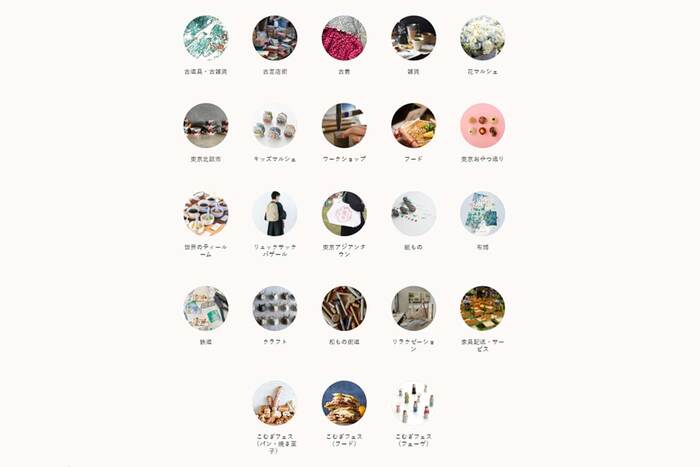700x467 pixels.
Task: Browse the 紙もの category
Action: click(x=413, y=214)
